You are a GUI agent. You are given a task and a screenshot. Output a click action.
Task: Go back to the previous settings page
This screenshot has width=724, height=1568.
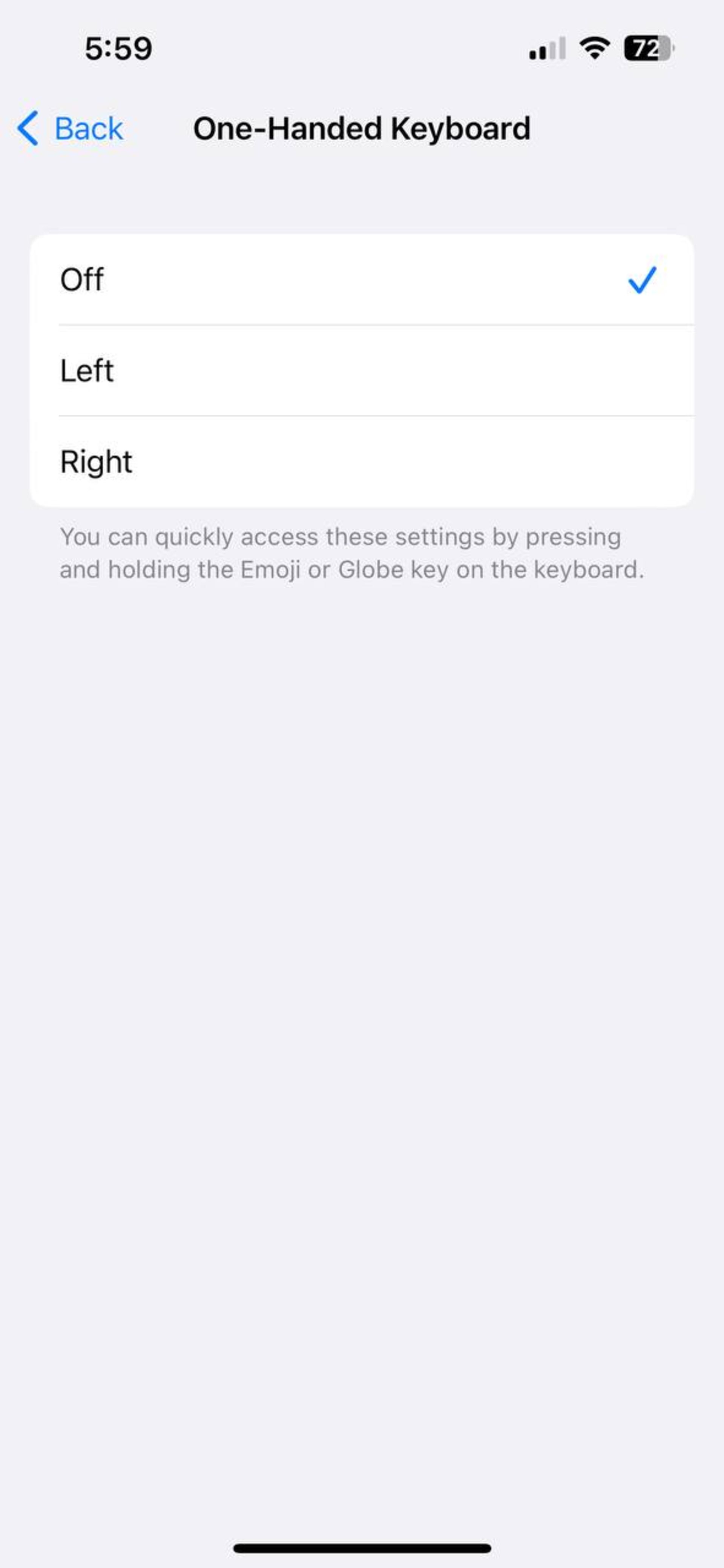tap(70, 129)
